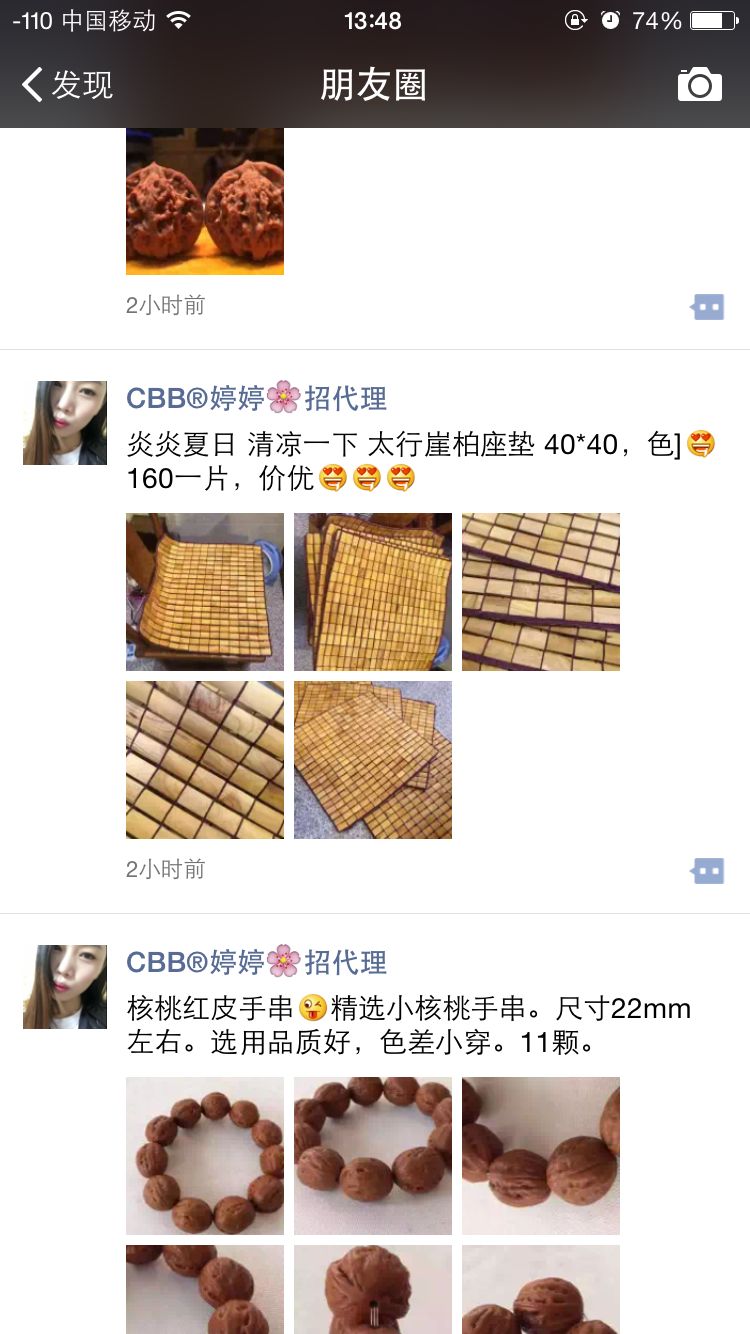The height and width of the screenshot is (1334, 750).
Task: Open the diagonal cushion tiles closeup photo
Action: (205, 760)
